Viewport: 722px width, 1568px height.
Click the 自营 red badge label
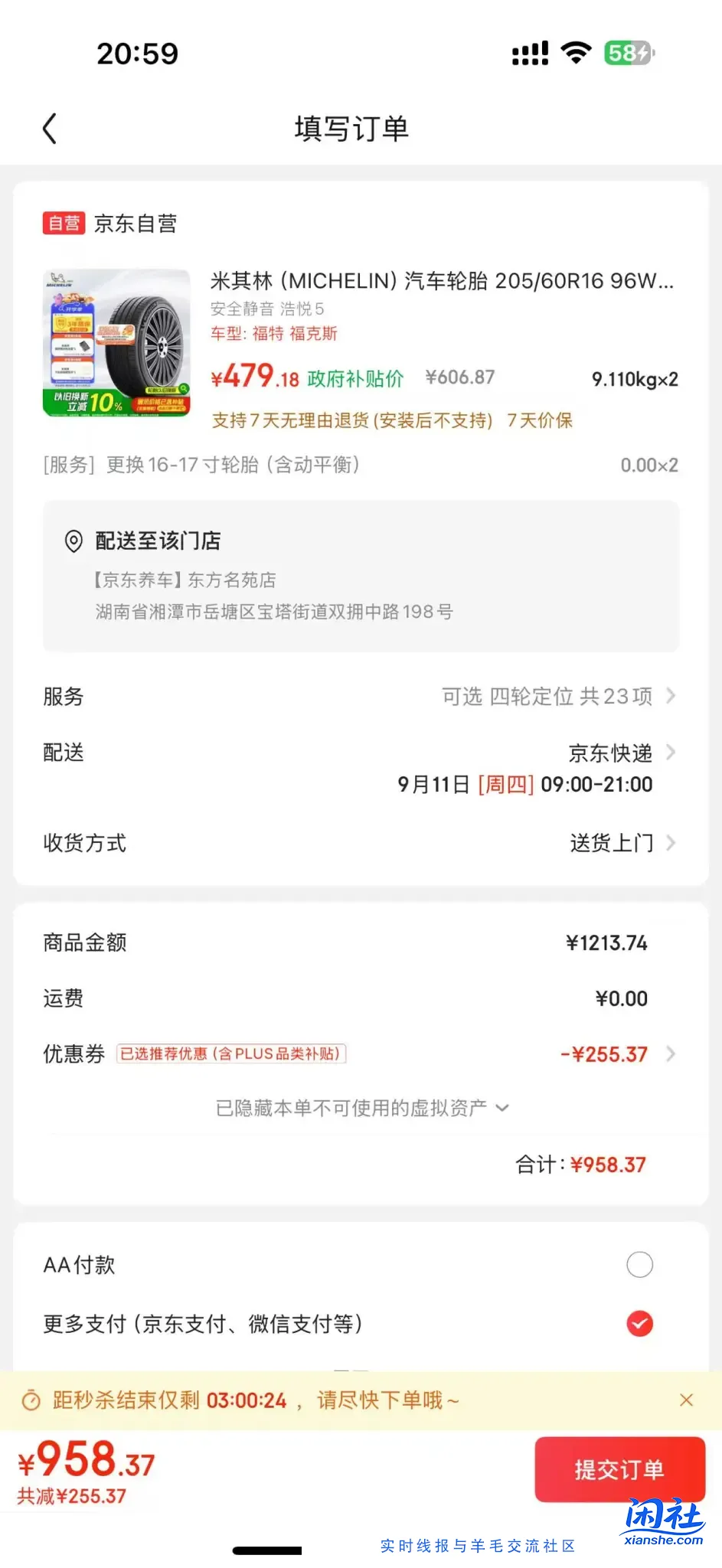[x=63, y=223]
